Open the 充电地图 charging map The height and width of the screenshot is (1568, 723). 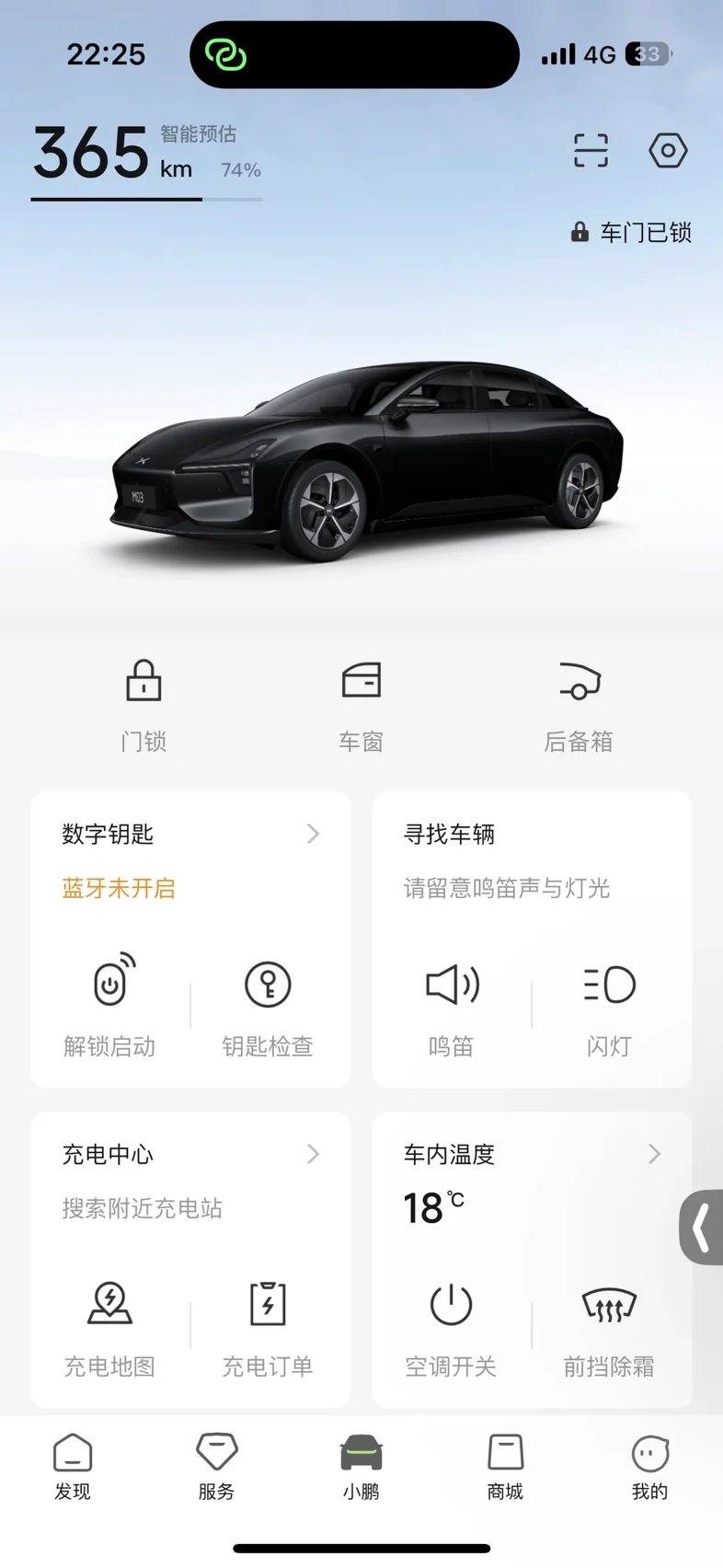[110, 1323]
